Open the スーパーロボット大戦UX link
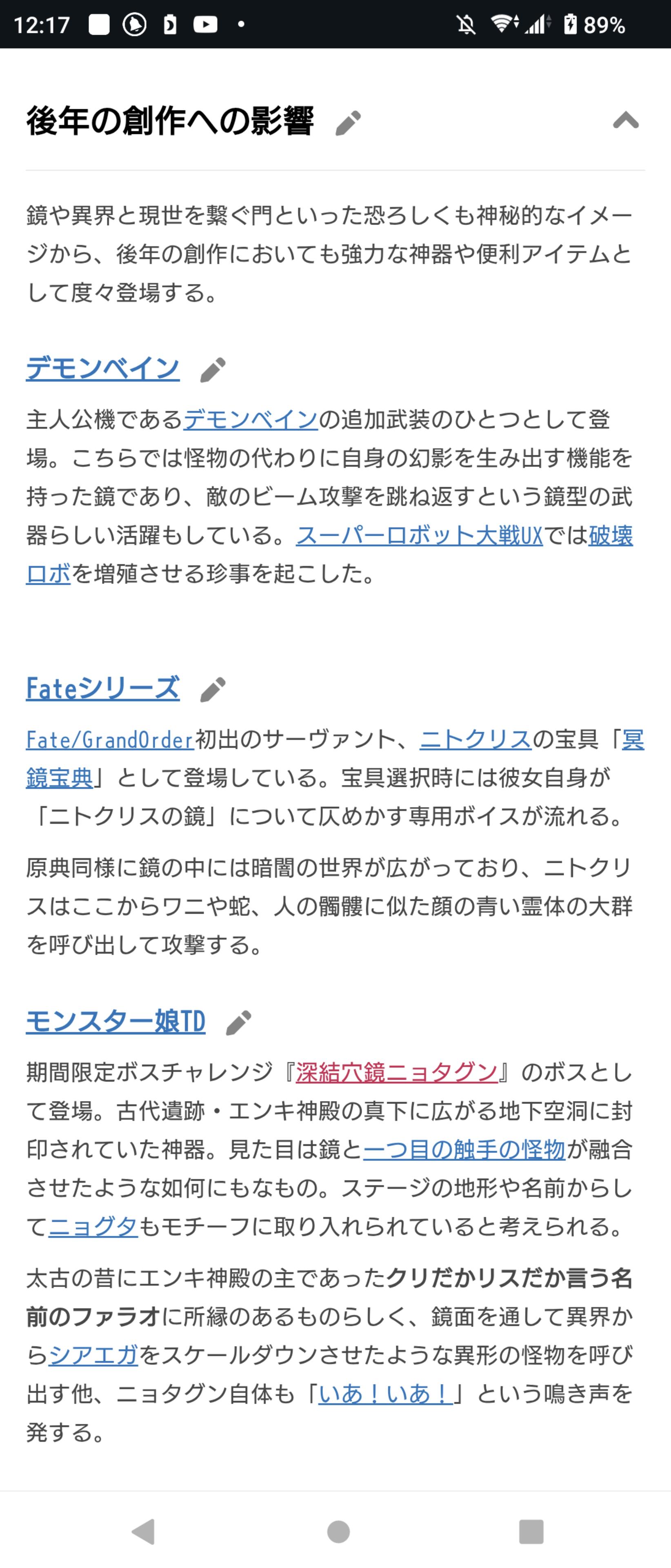 (419, 536)
